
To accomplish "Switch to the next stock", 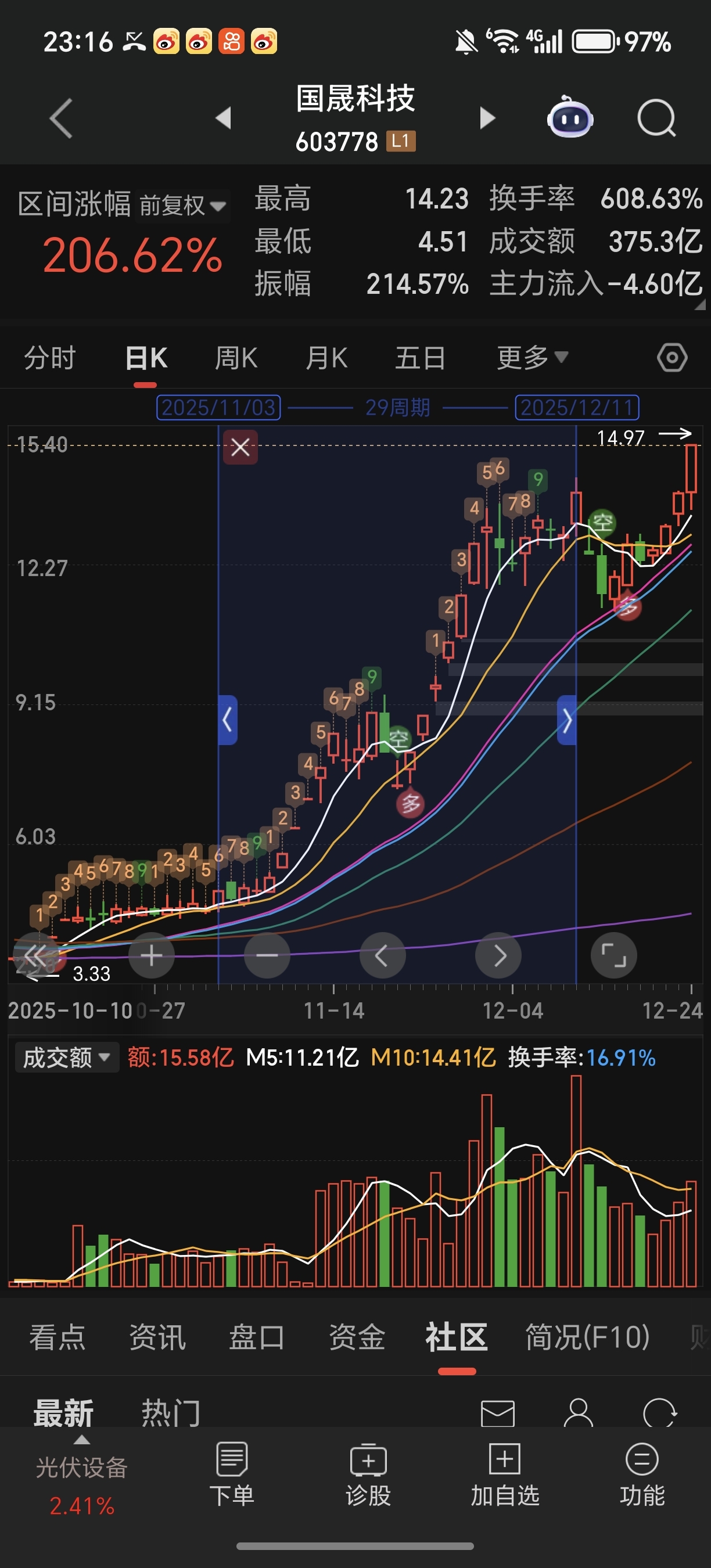I will click(x=486, y=117).
